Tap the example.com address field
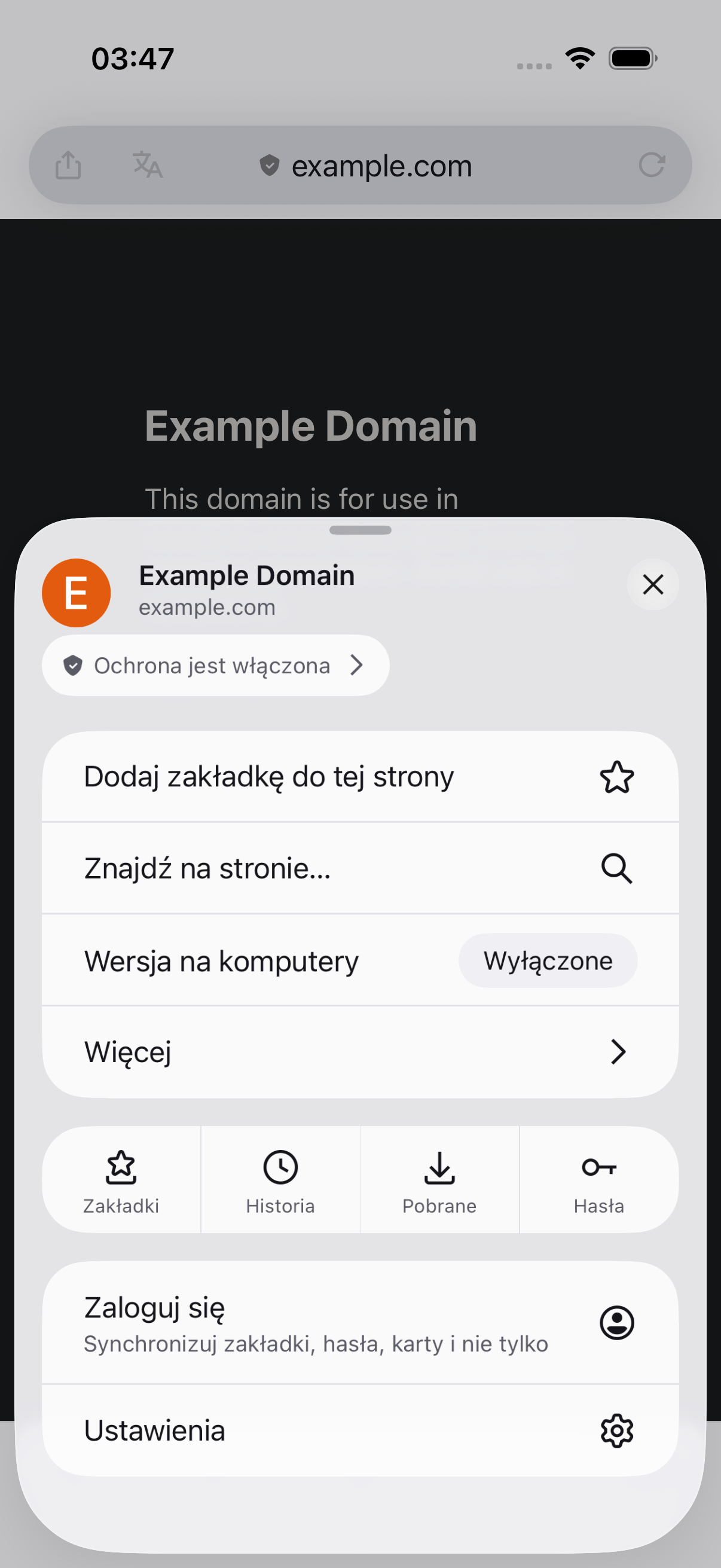The width and height of the screenshot is (721, 1568). click(366, 166)
